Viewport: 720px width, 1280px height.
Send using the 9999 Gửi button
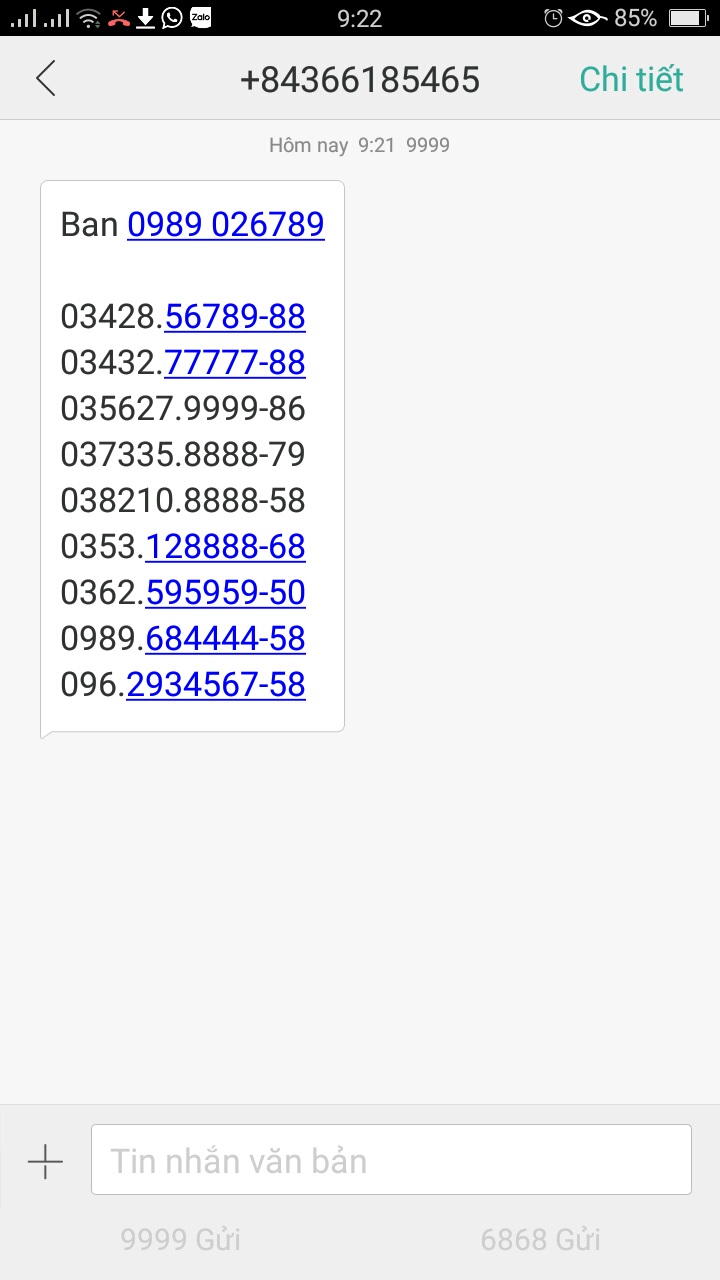click(180, 1240)
